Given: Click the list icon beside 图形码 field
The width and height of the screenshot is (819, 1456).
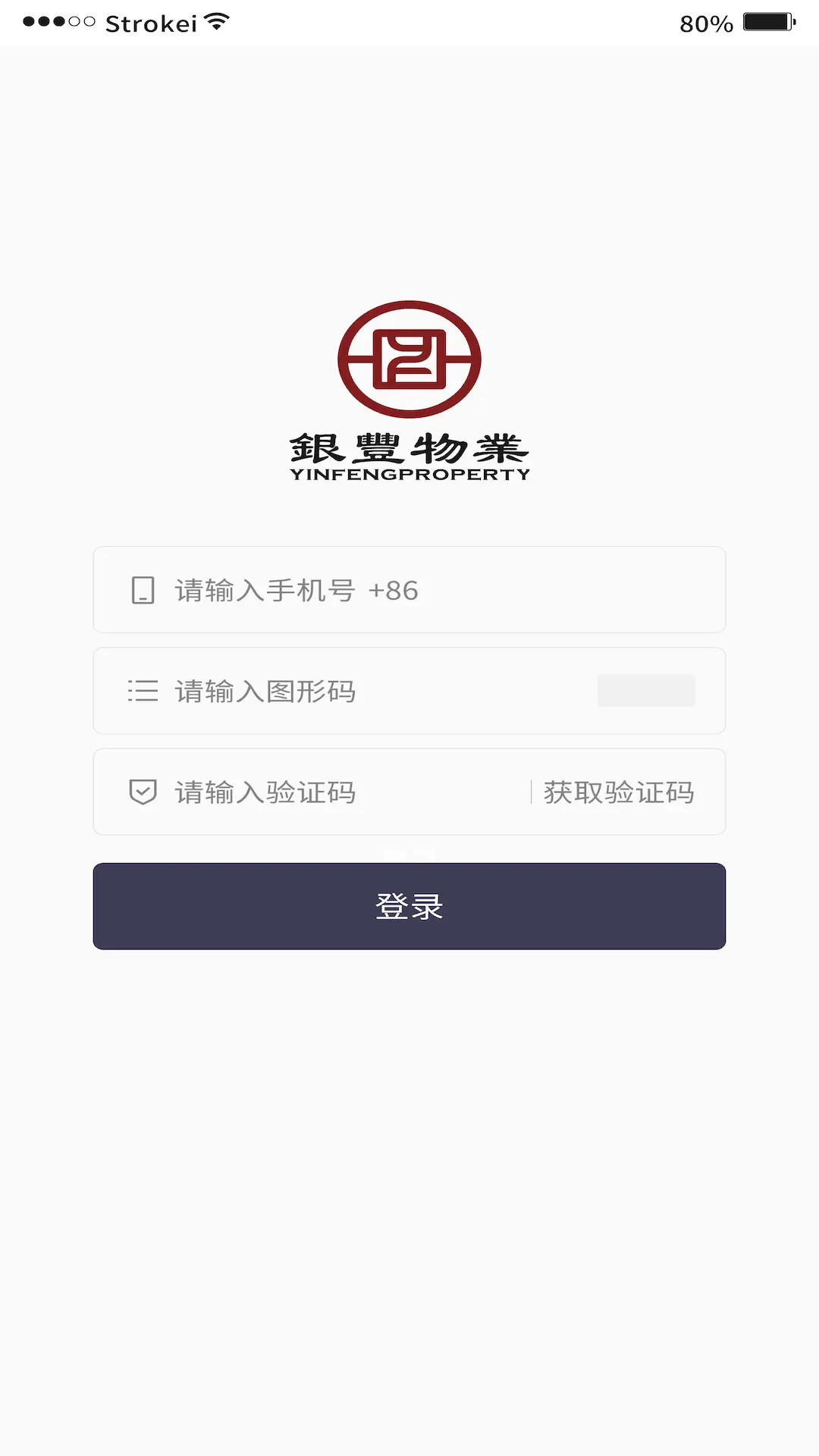Looking at the screenshot, I should 142,691.
